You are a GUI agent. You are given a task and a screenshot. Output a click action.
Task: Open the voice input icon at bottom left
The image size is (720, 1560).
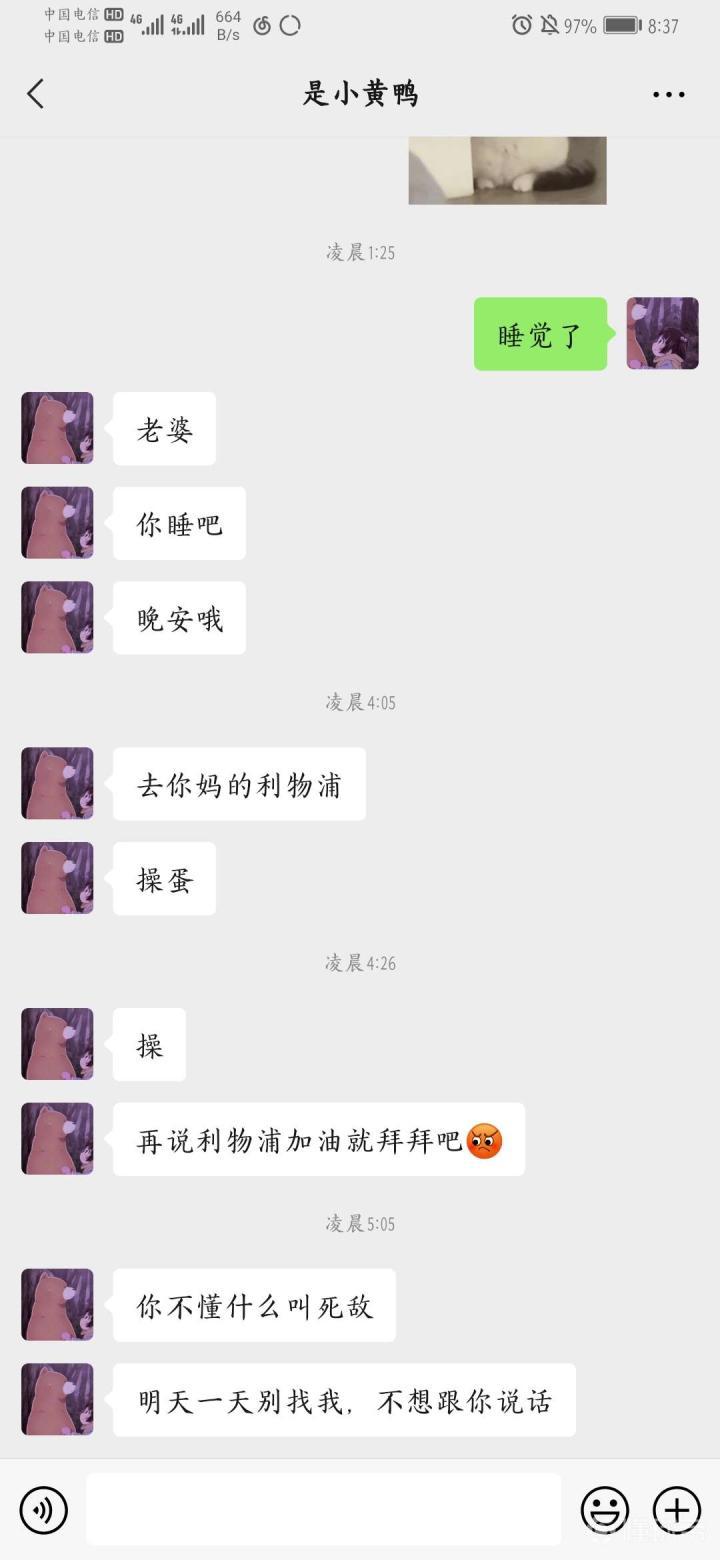pyautogui.click(x=42, y=1510)
